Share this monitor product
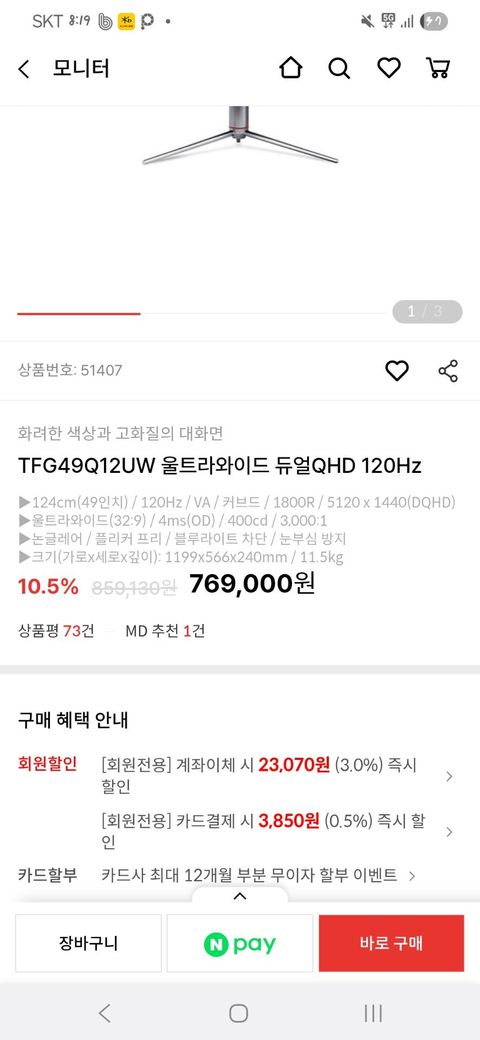The image size is (480, 1040). tap(448, 371)
